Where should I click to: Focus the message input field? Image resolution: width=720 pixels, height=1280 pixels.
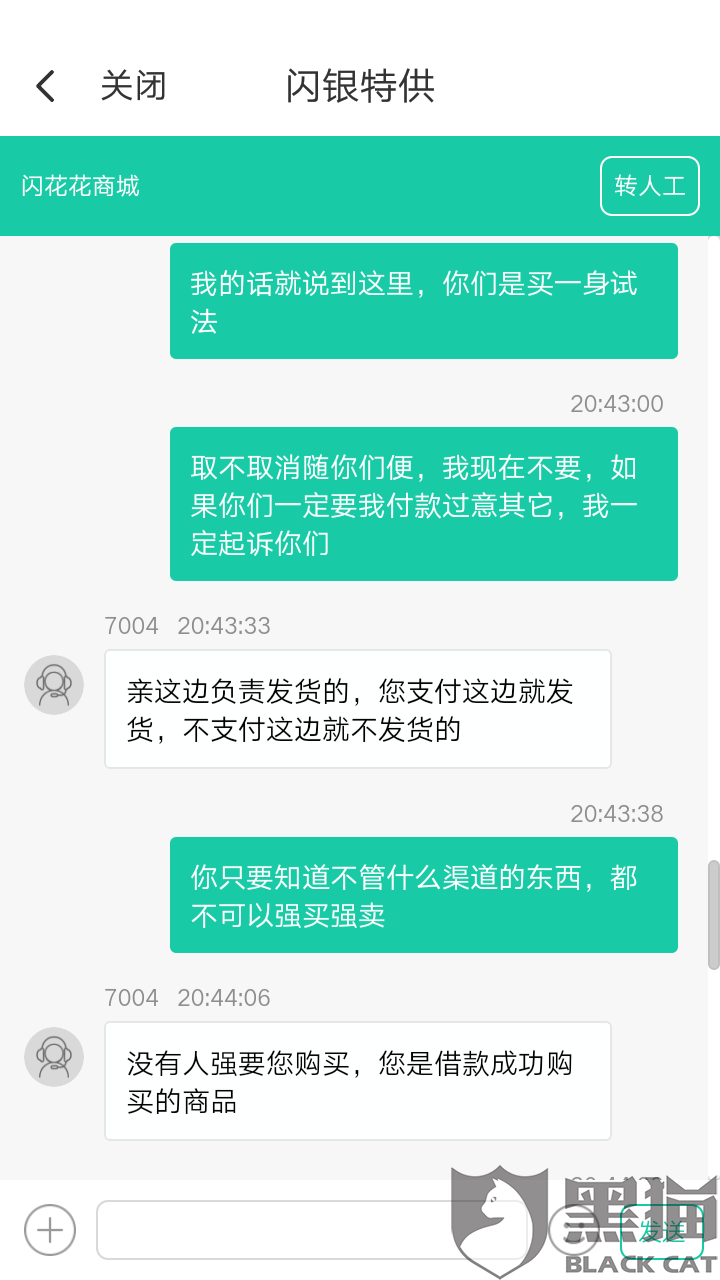(312, 1230)
